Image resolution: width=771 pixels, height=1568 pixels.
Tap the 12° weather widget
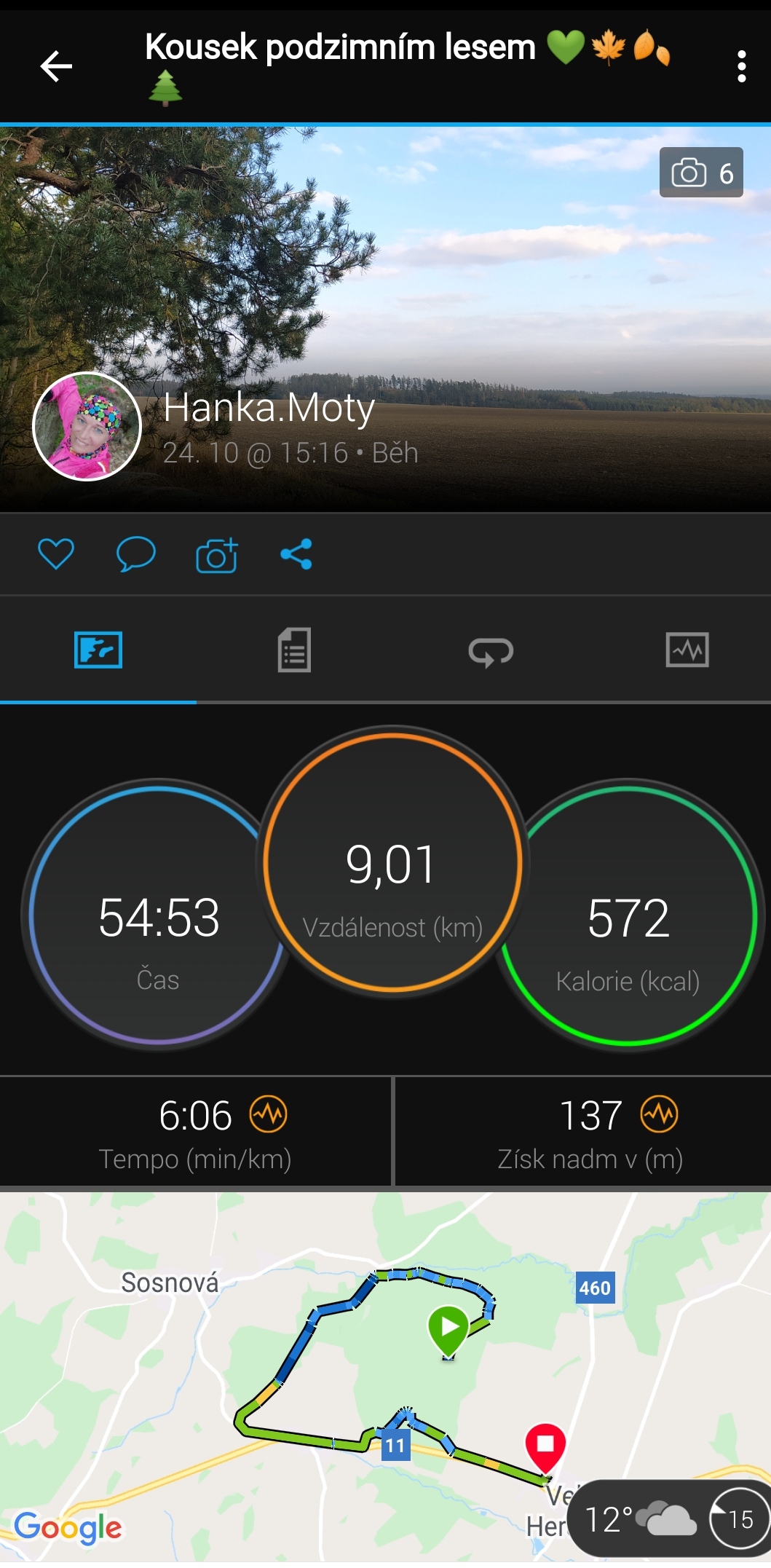coord(668,1518)
